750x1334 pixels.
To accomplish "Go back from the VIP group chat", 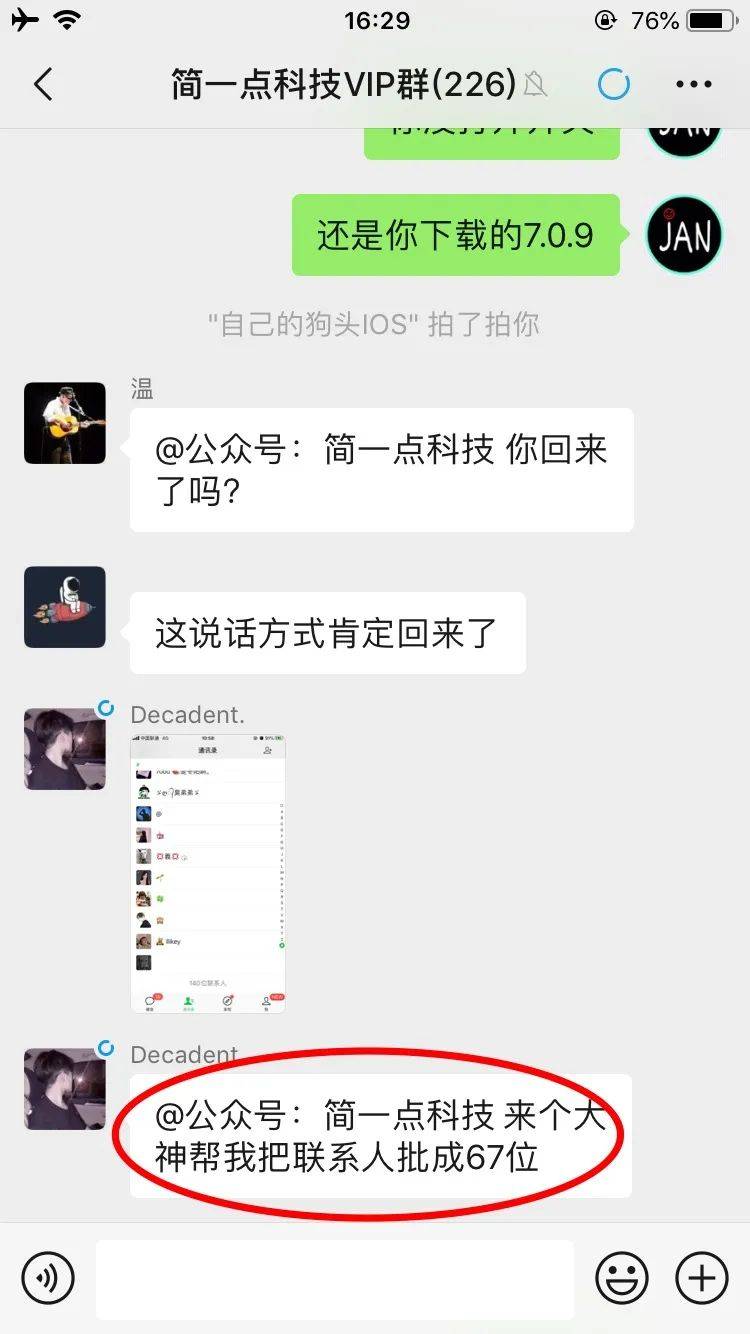I will (x=43, y=85).
